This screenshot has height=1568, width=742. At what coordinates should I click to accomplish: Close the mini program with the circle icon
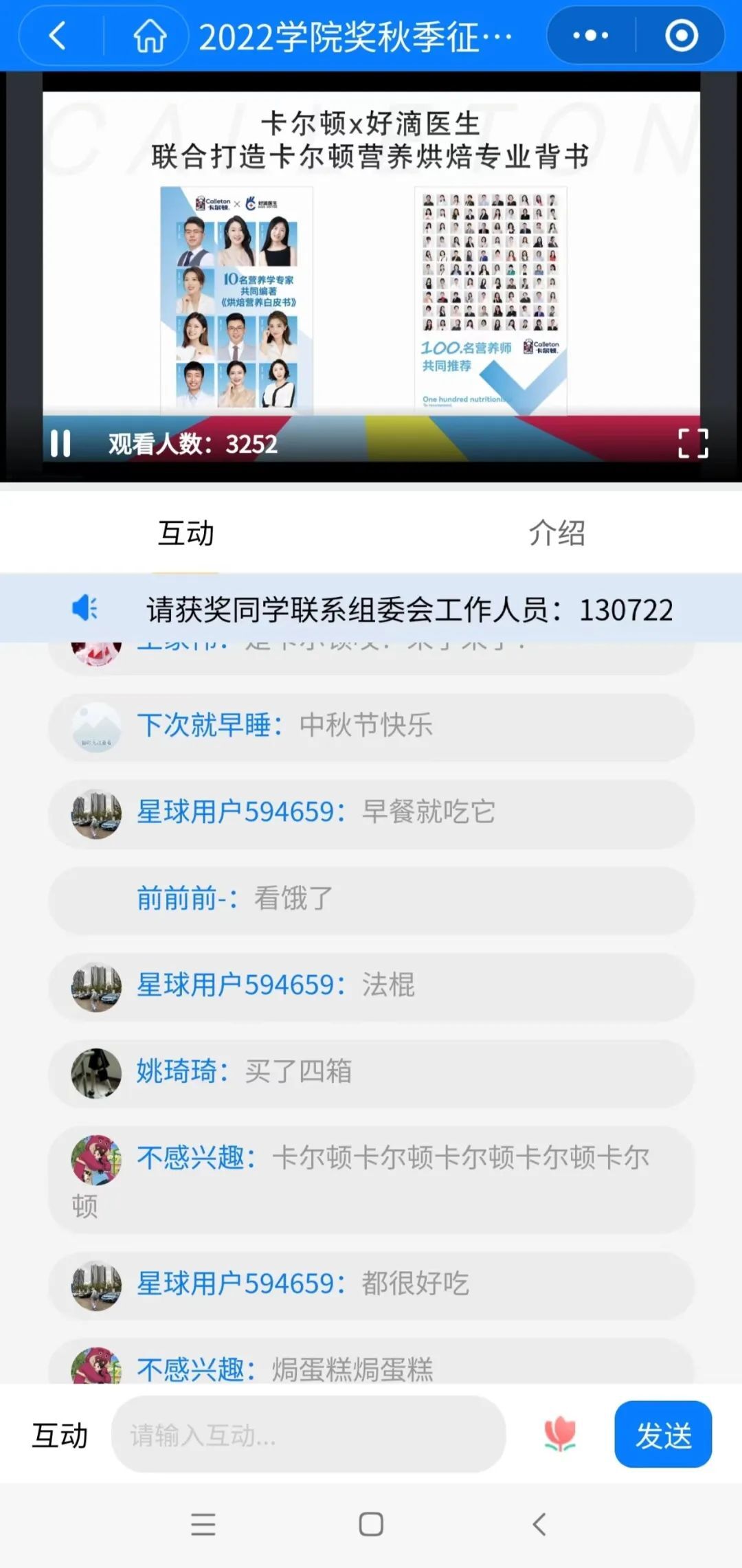tap(681, 36)
